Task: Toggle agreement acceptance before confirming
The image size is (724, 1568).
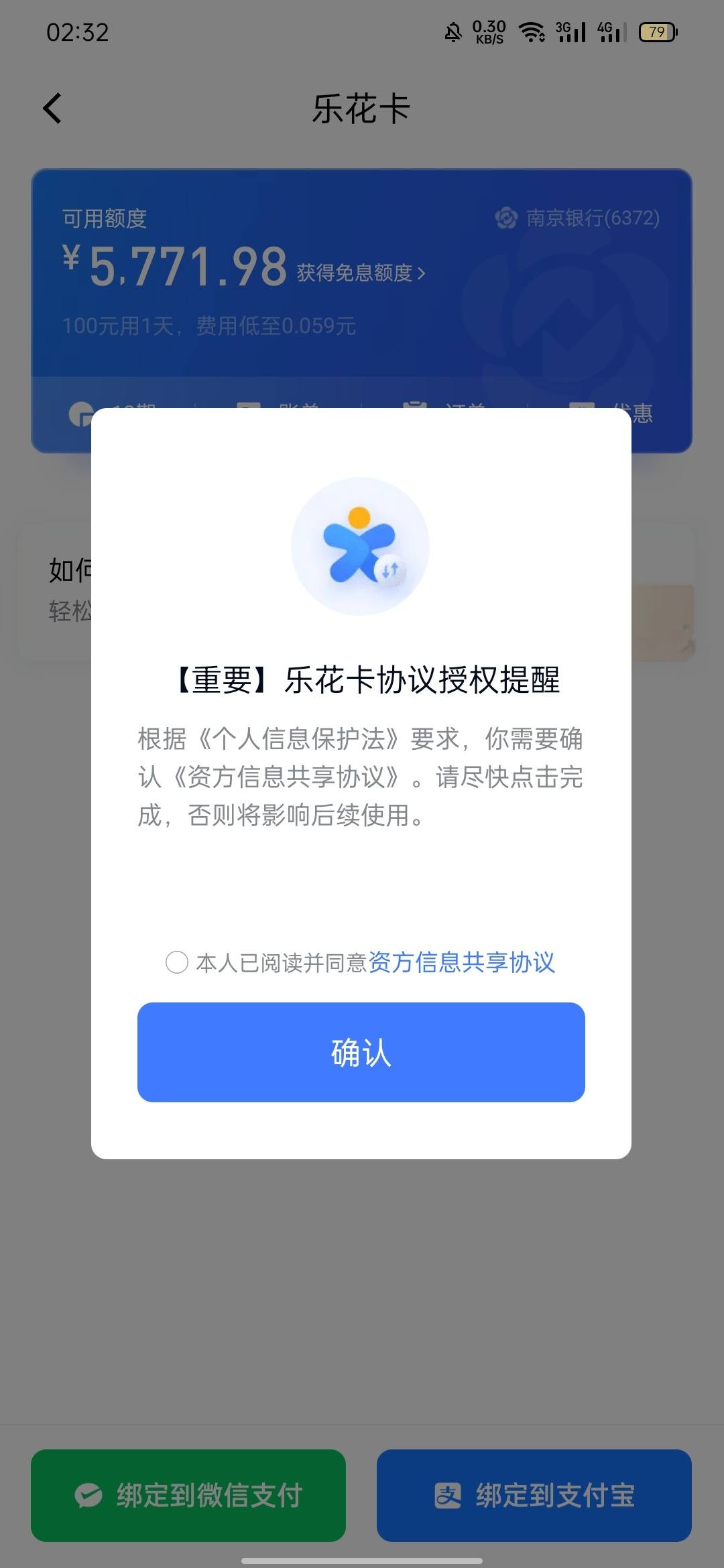Action: [176, 963]
